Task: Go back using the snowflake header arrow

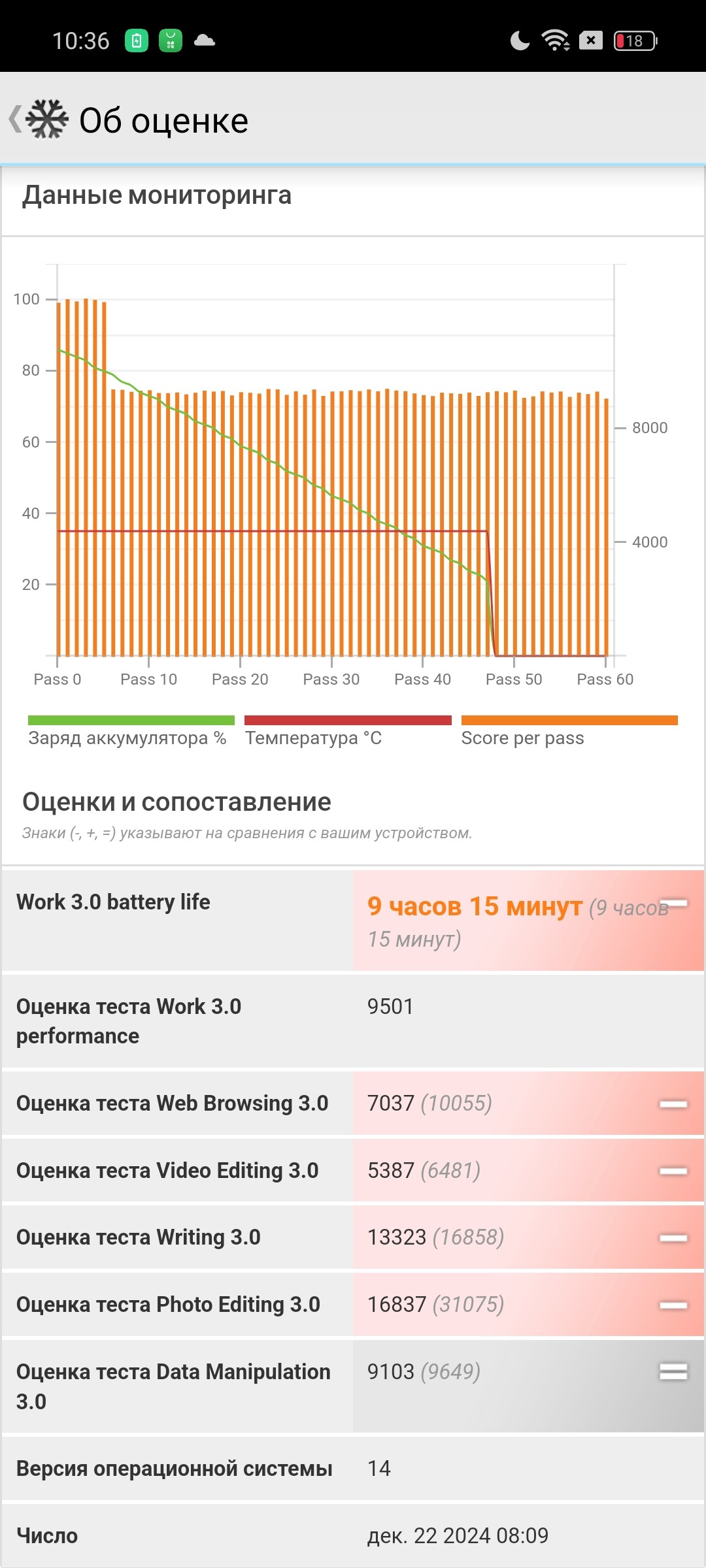Action: coord(16,120)
